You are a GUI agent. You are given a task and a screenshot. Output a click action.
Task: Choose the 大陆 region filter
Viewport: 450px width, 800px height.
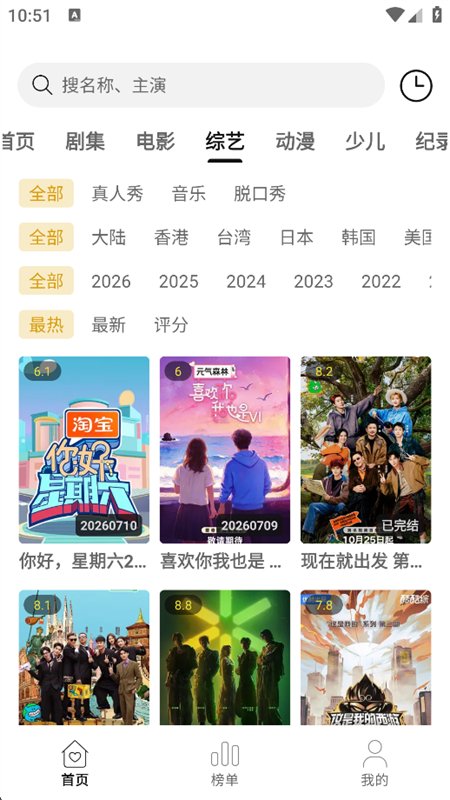109,238
